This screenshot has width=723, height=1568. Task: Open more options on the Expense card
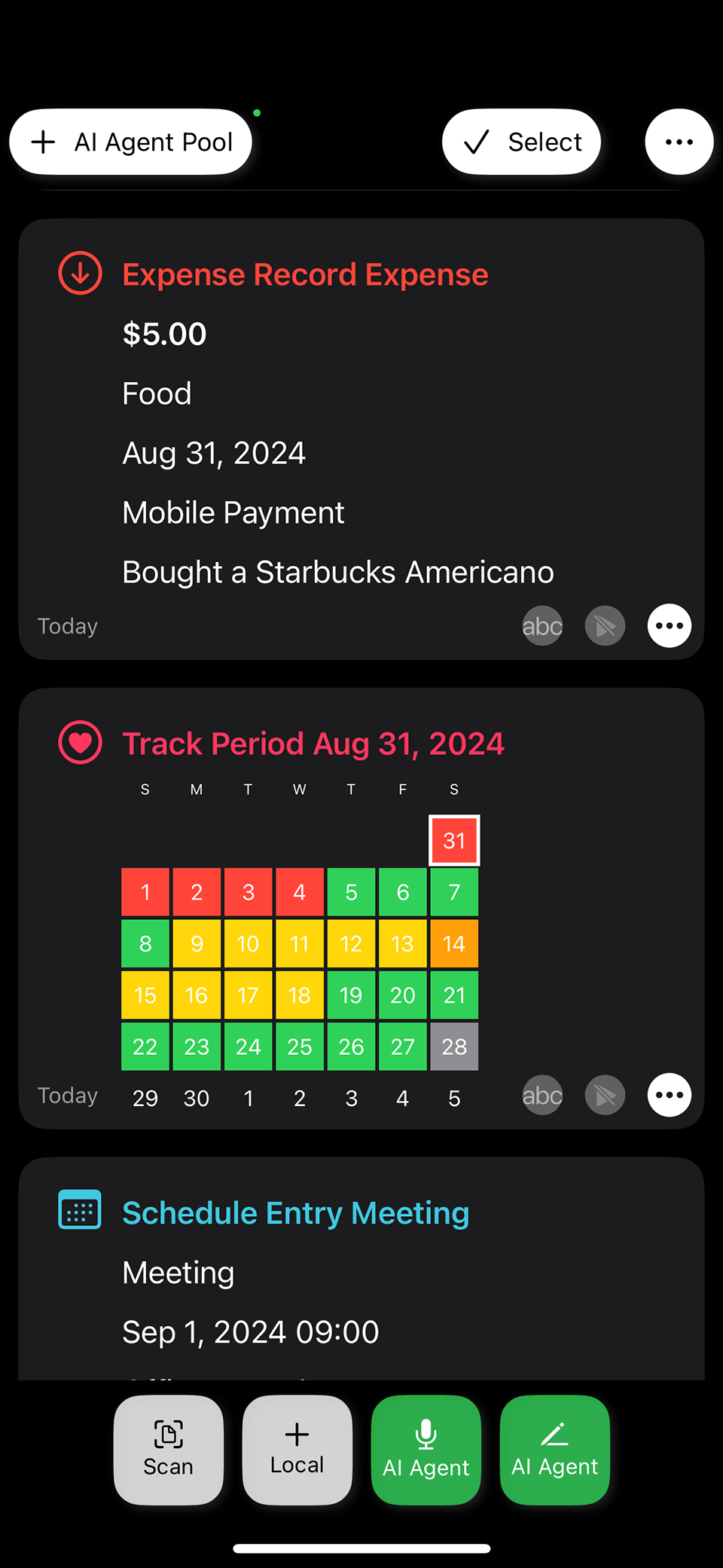669,625
